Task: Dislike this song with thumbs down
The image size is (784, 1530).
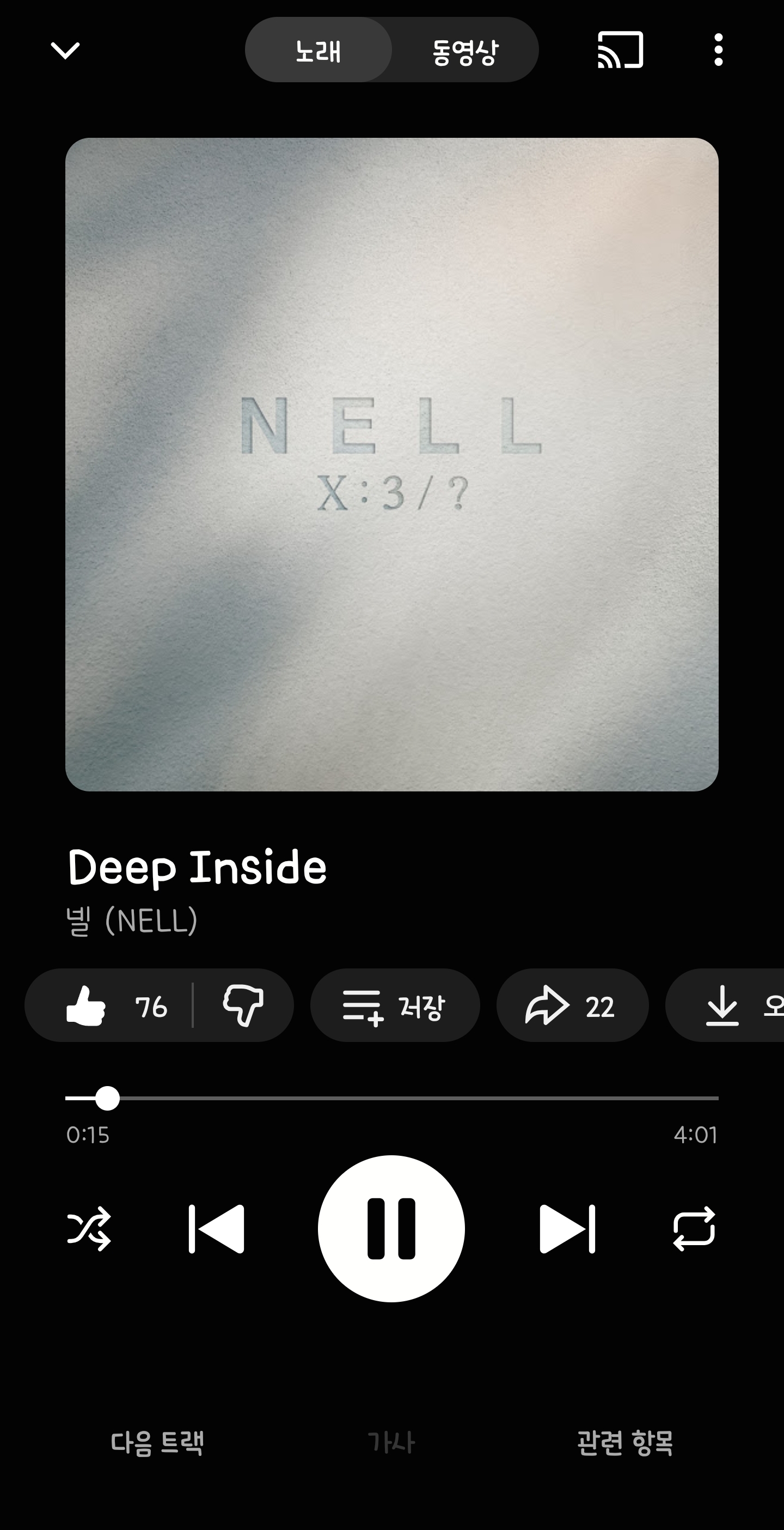Action: (243, 1005)
